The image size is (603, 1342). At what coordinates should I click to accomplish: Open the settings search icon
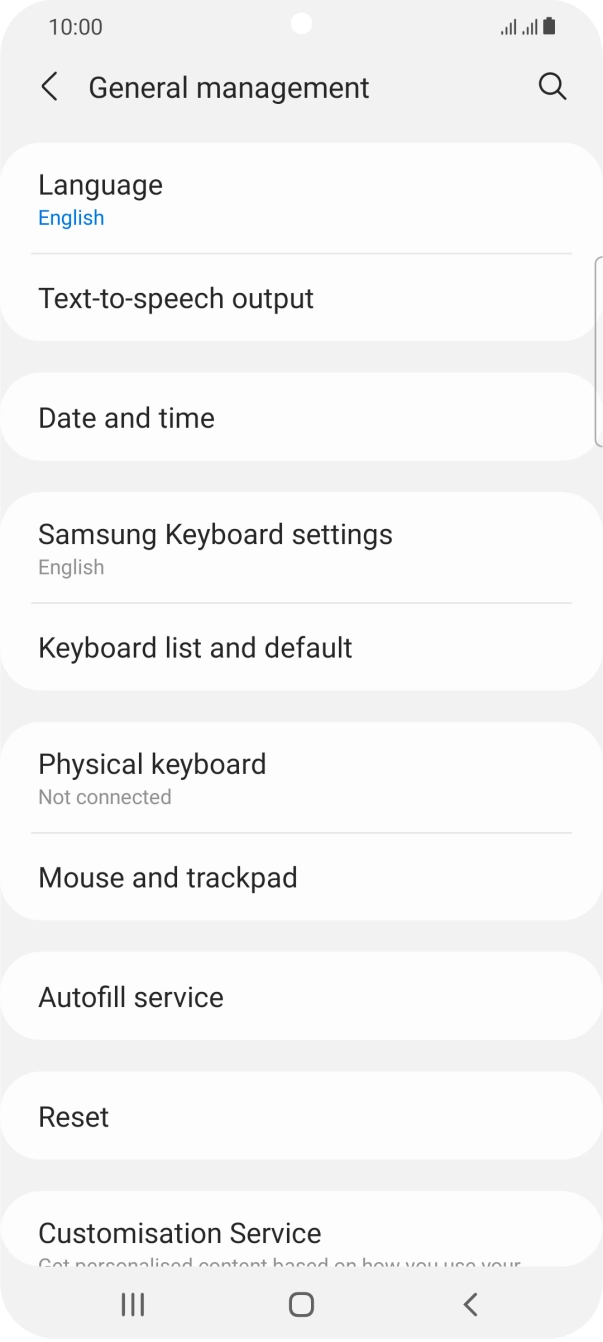552,87
